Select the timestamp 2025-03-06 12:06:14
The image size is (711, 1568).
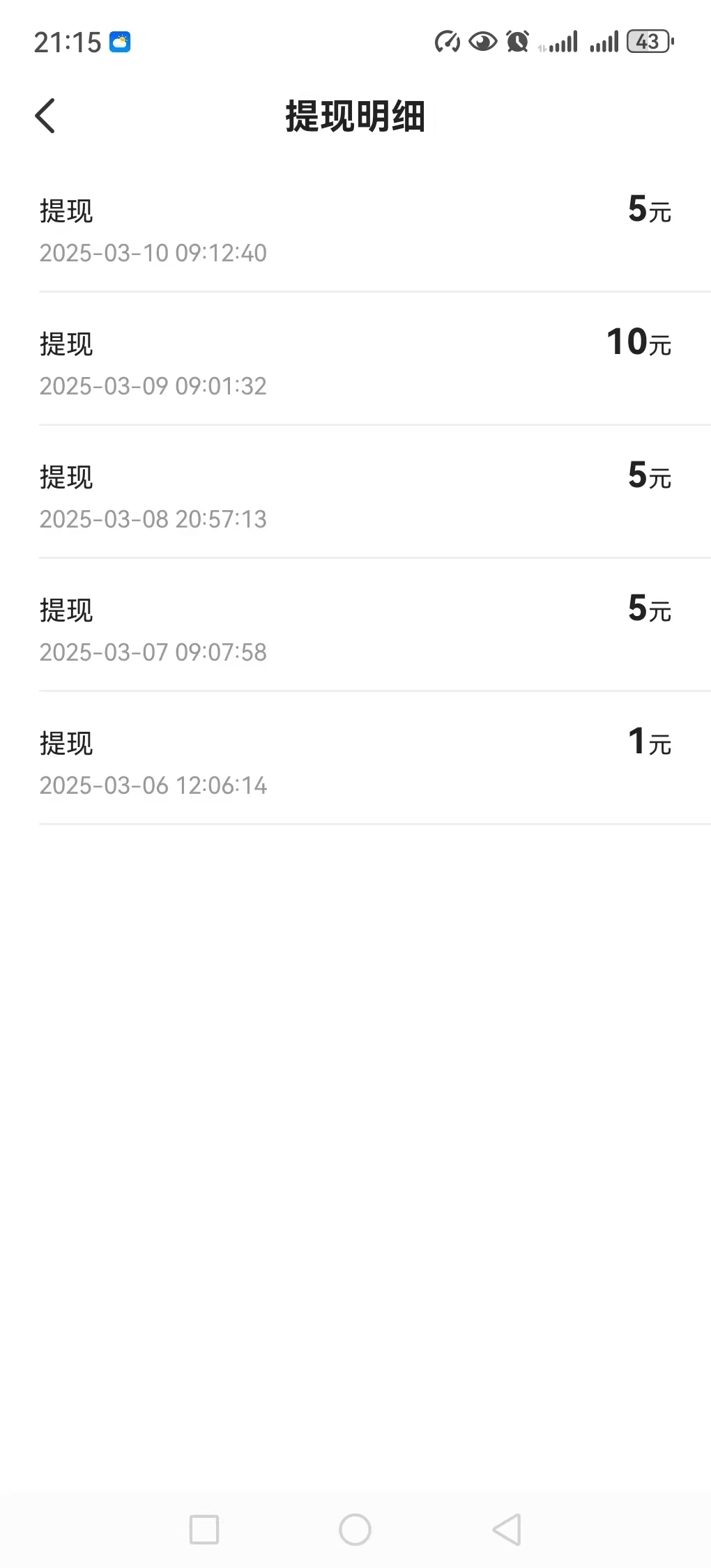pos(153,785)
